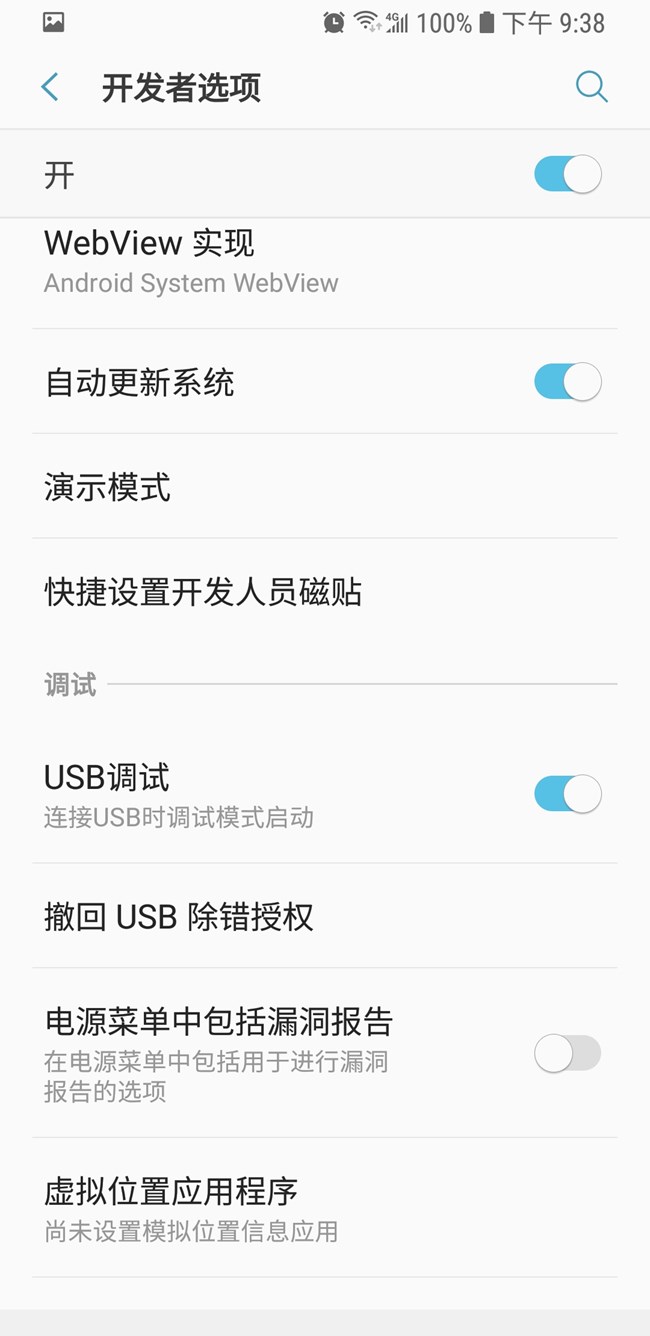Disable 自动更新系统 toggle
The height and width of the screenshot is (1336, 650).
[567, 382]
